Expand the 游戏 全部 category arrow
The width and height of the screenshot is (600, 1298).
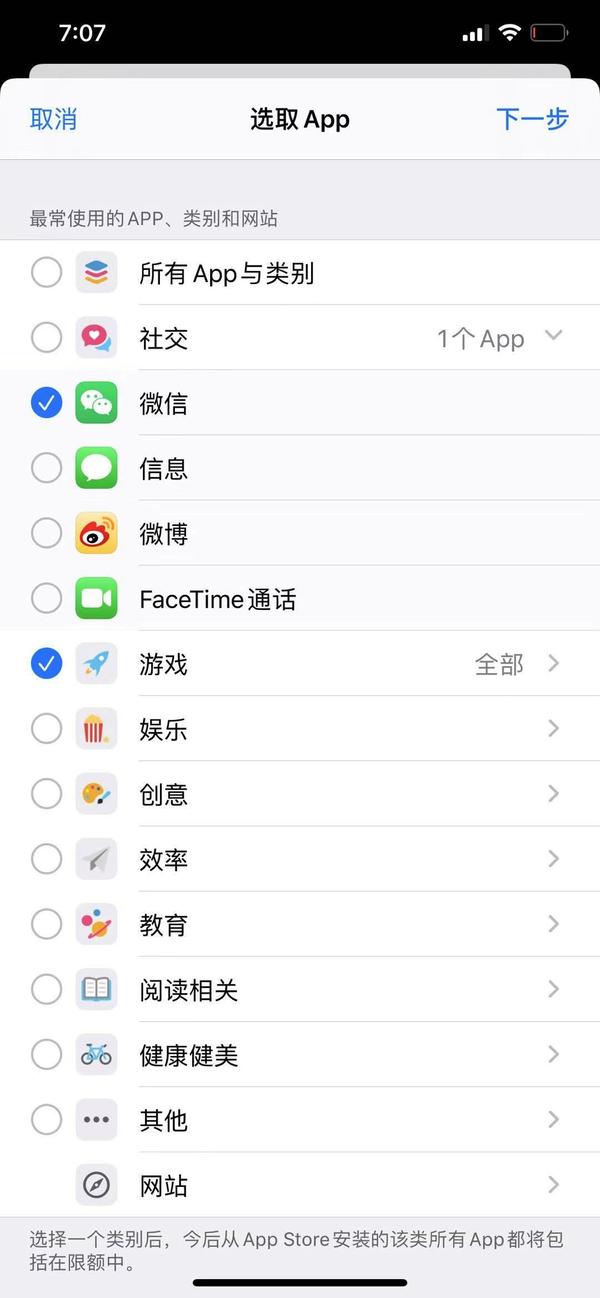(x=553, y=663)
